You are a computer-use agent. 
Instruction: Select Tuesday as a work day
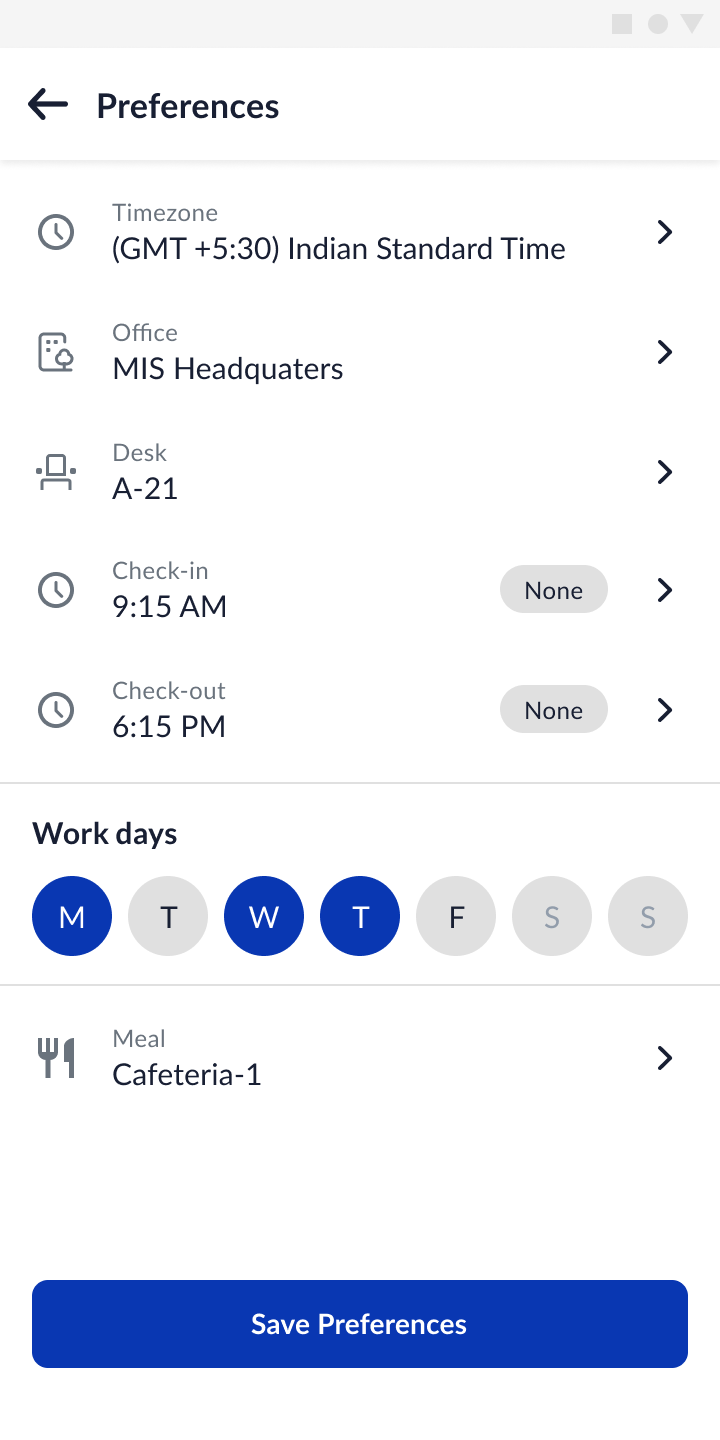click(x=168, y=916)
